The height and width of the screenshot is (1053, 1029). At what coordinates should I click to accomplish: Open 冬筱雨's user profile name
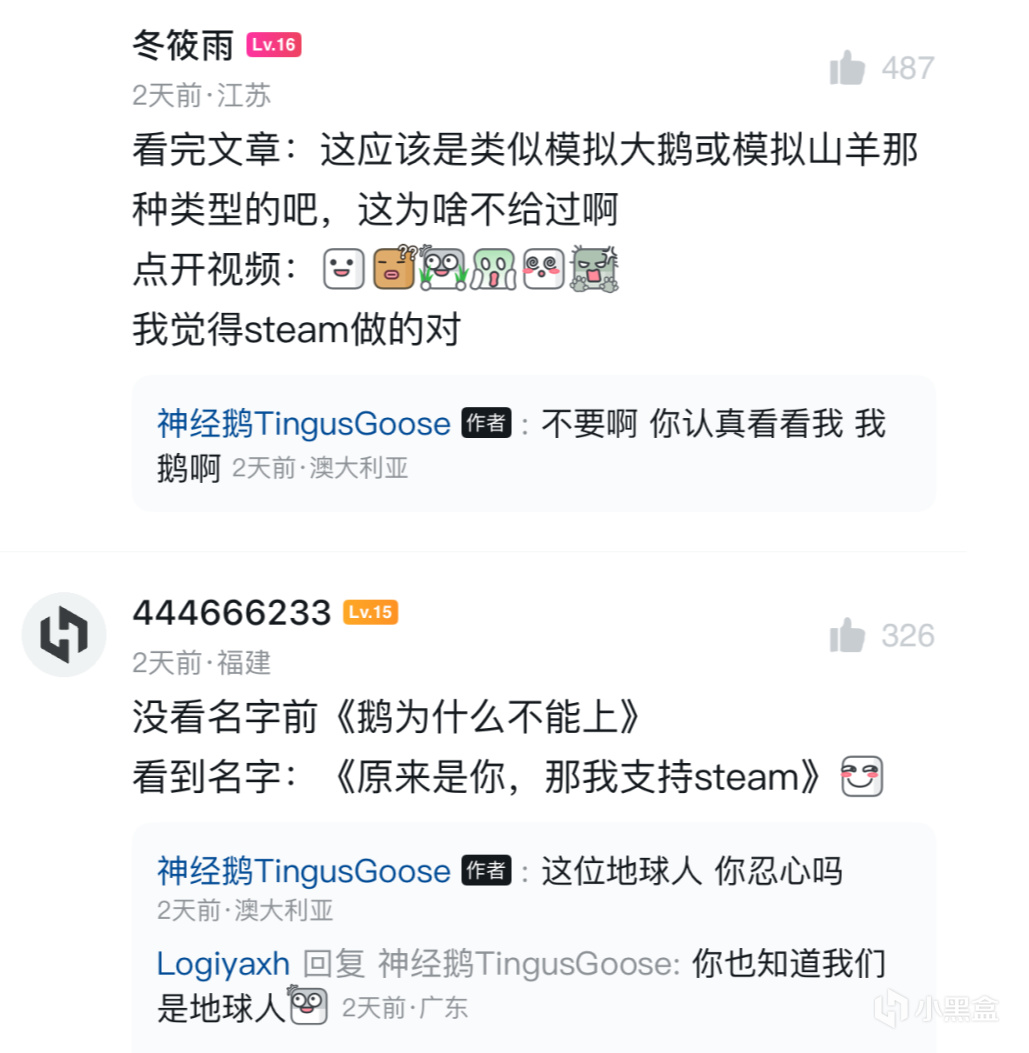click(x=183, y=46)
